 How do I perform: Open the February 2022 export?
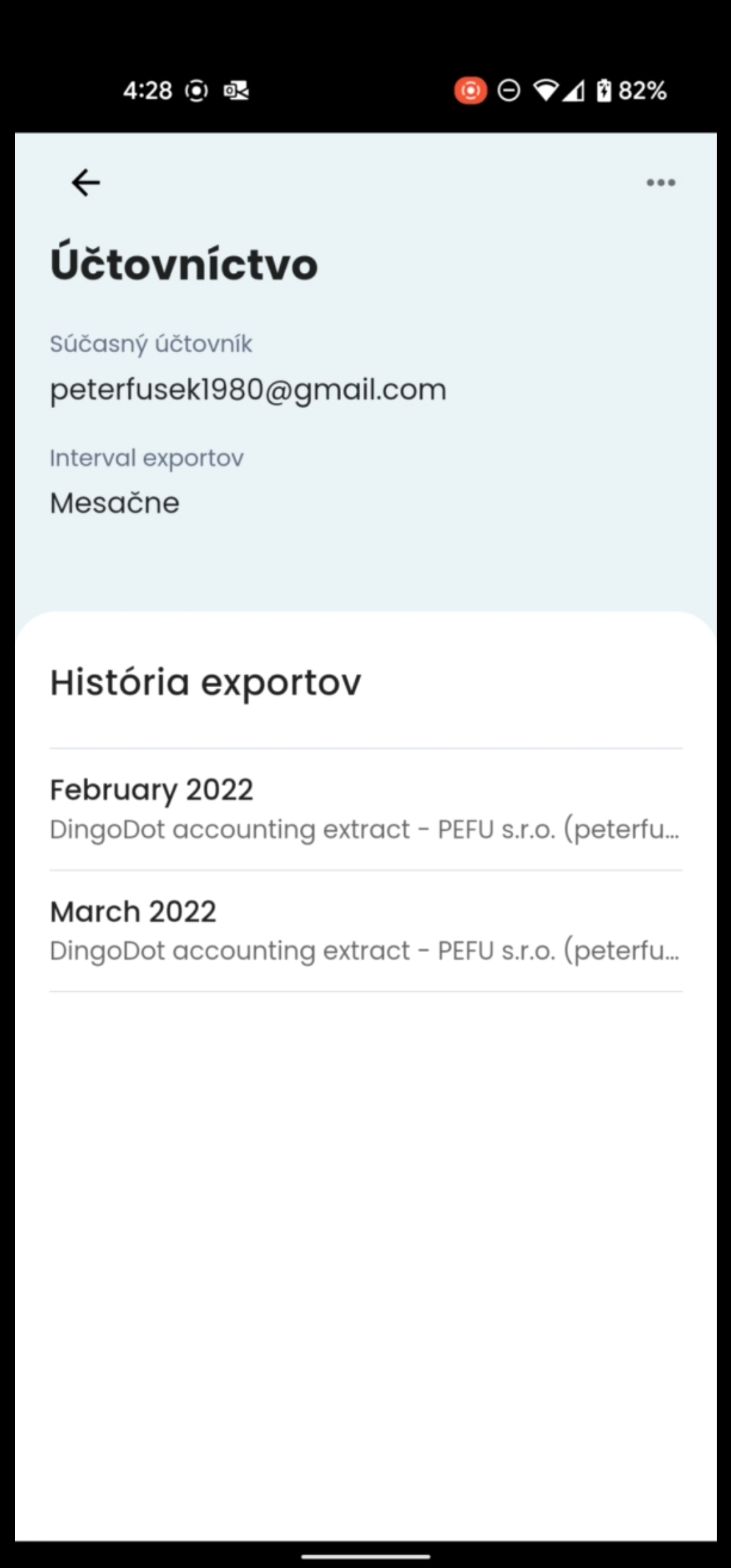click(x=365, y=810)
